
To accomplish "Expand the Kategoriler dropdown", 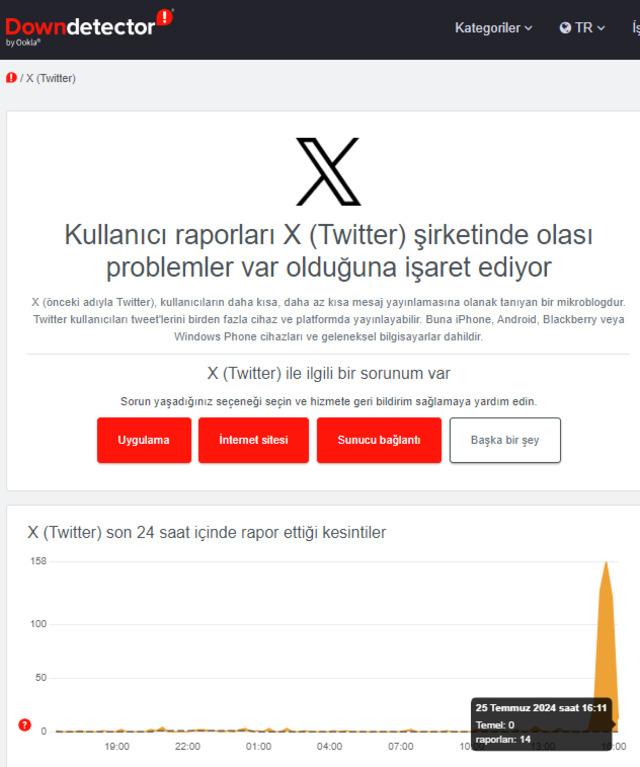I will point(493,28).
